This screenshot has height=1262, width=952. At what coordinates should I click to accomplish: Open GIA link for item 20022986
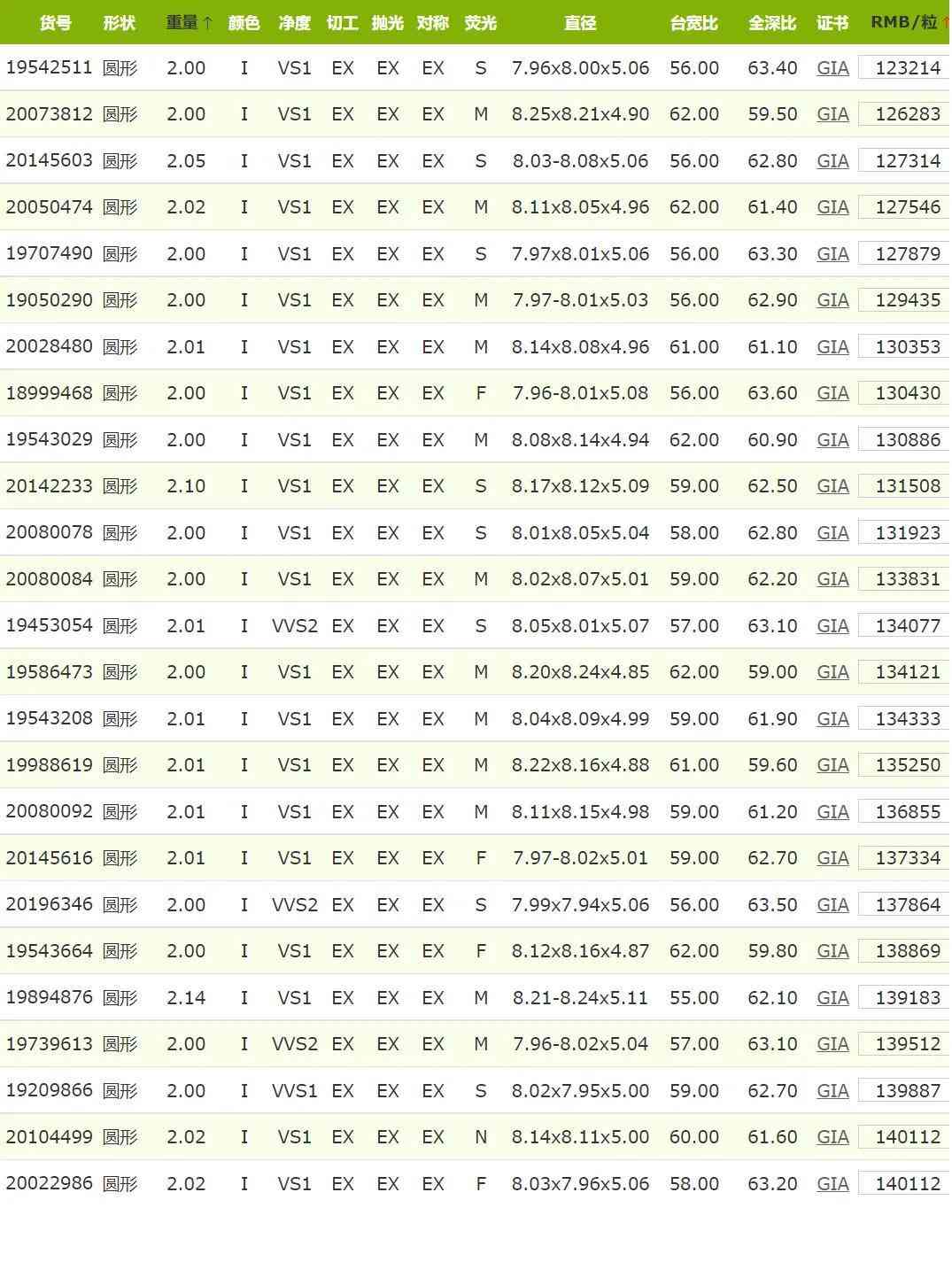click(832, 1184)
